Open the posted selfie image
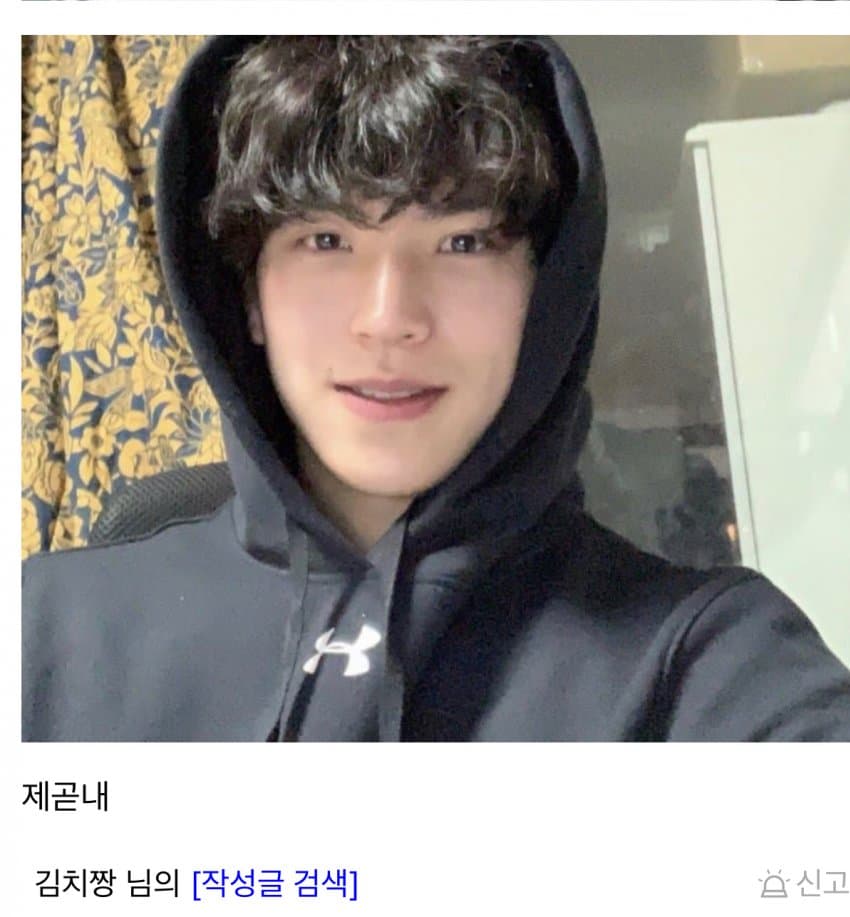The width and height of the screenshot is (850, 917). pos(435,388)
